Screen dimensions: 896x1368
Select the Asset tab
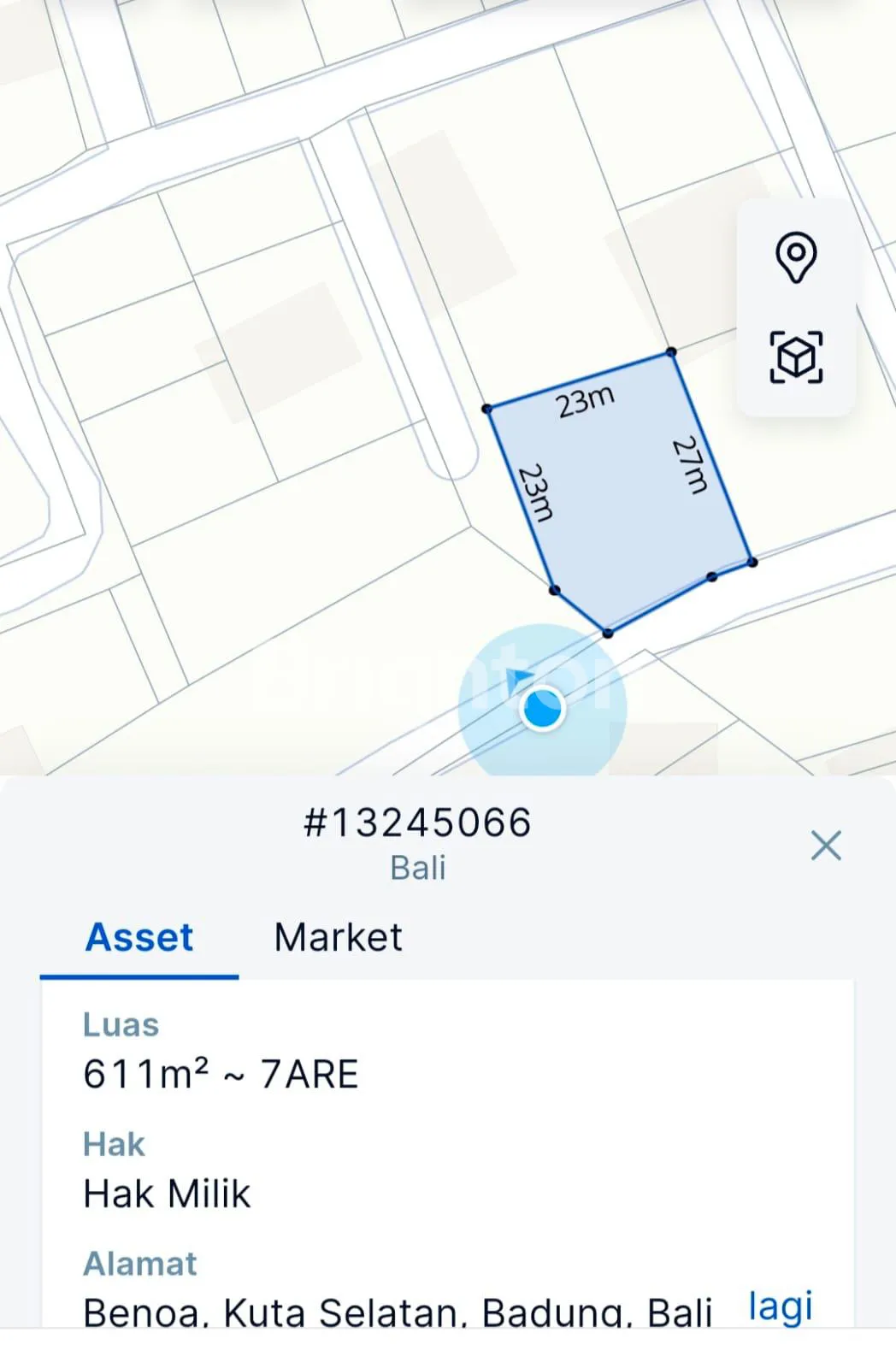coord(139,938)
